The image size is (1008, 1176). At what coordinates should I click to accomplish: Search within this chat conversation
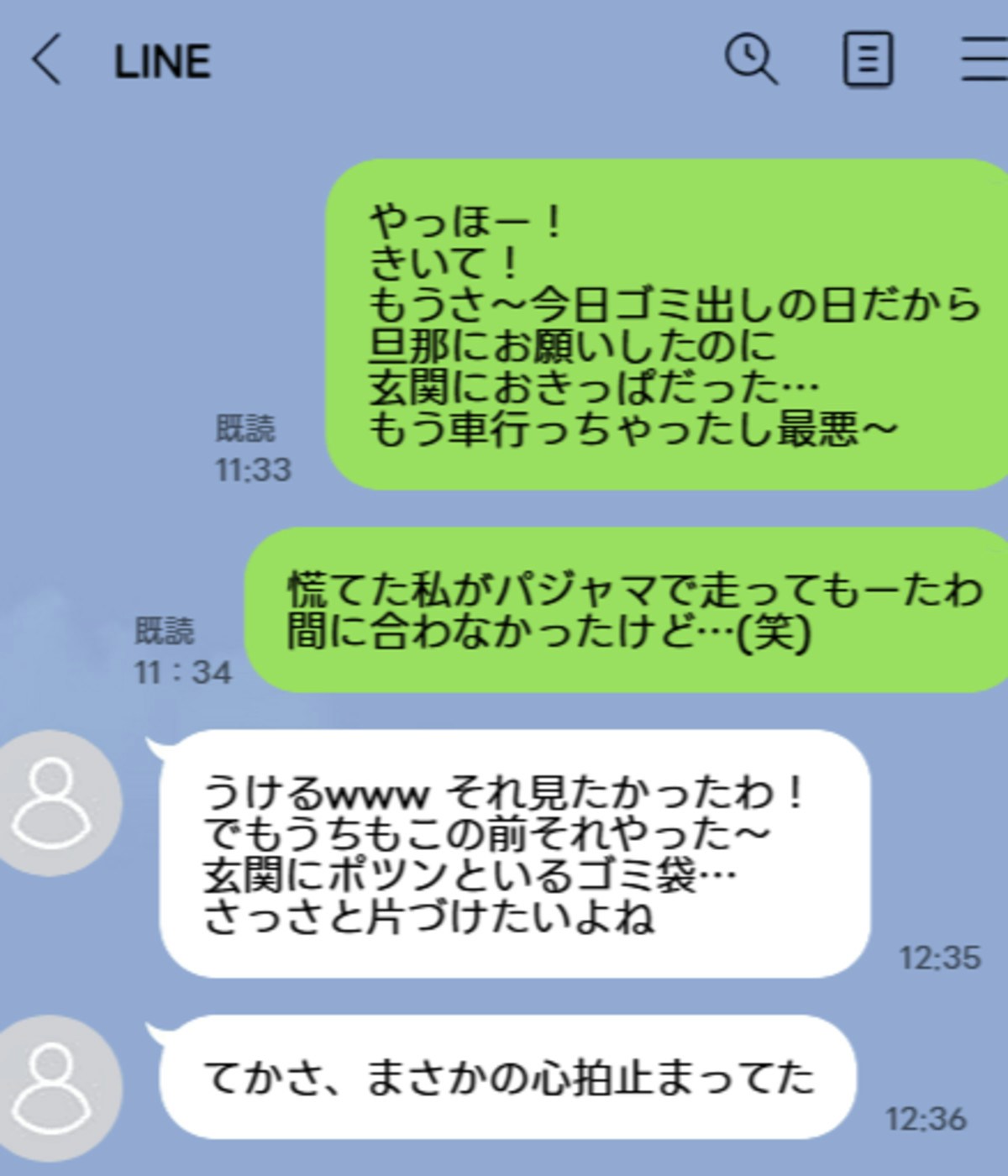tap(750, 59)
